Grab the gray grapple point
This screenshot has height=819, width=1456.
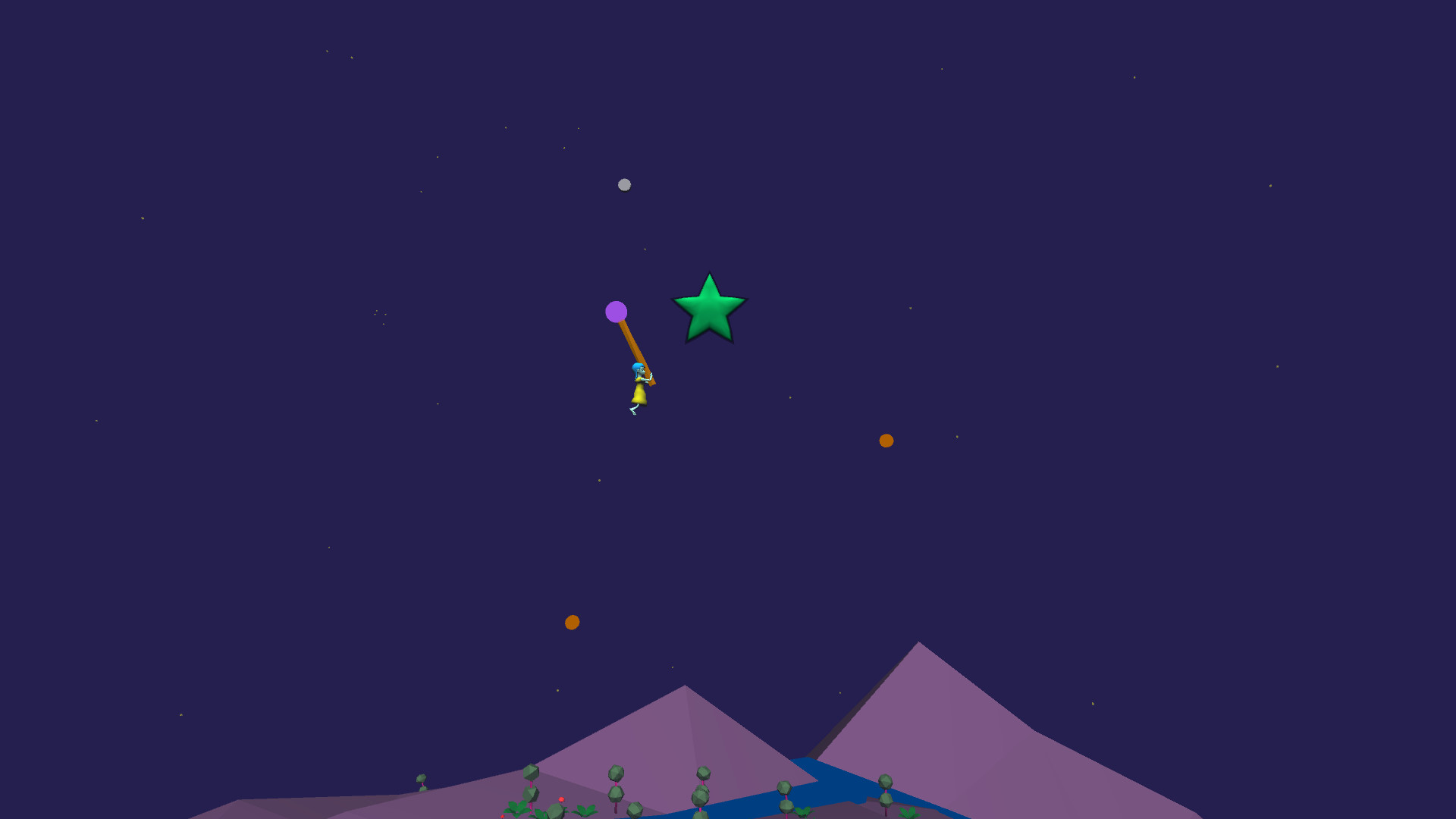[624, 185]
